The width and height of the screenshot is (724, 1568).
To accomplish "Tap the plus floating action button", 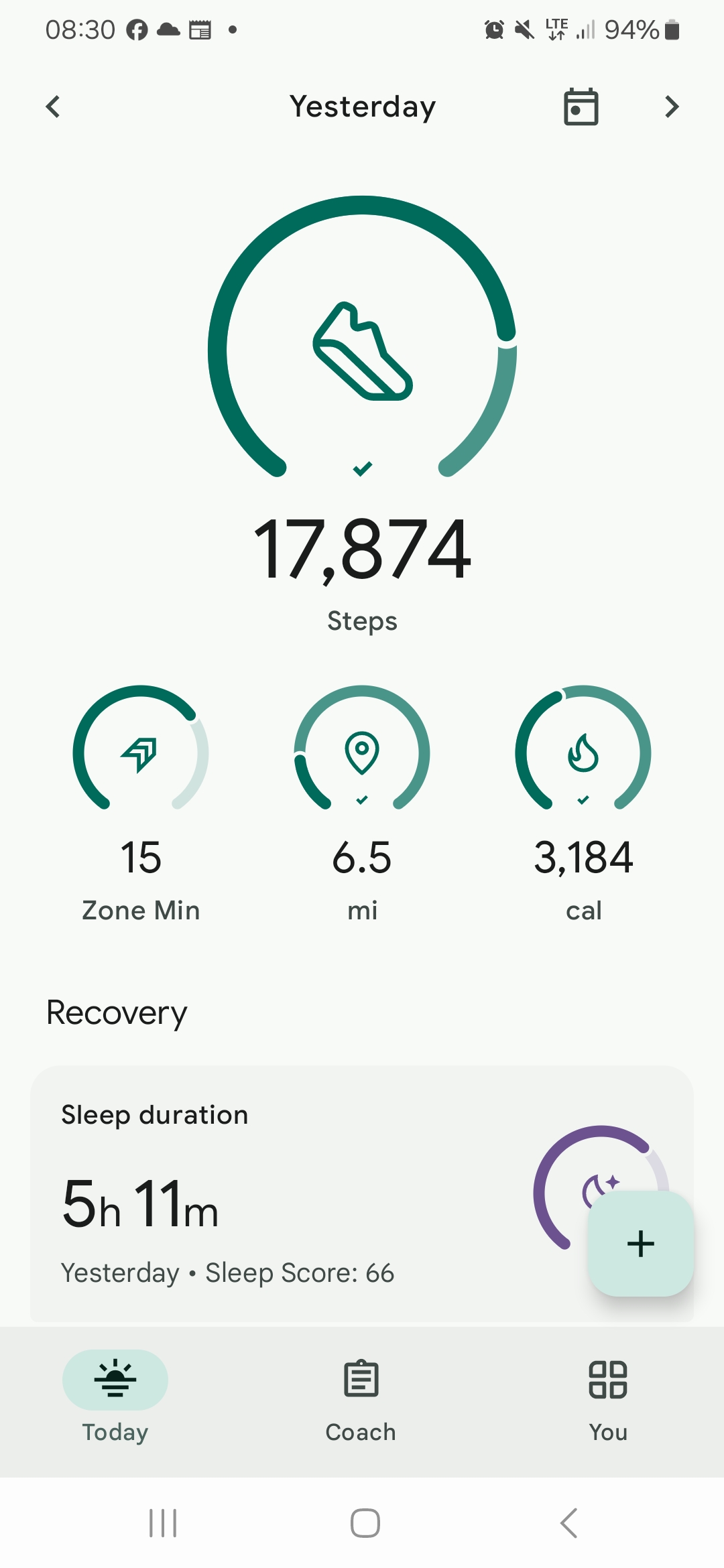I will coord(640,1244).
